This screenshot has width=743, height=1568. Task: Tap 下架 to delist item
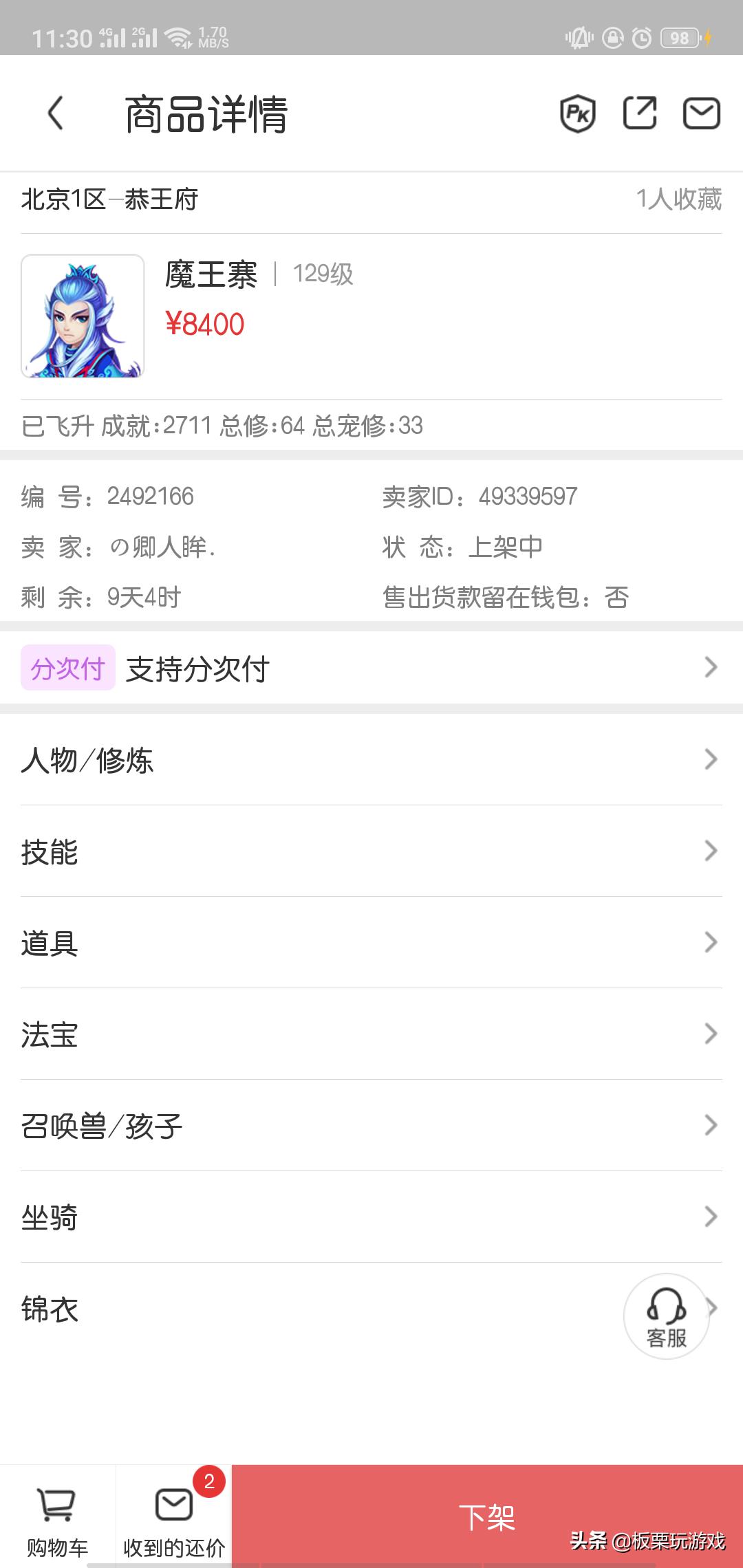486,1517
